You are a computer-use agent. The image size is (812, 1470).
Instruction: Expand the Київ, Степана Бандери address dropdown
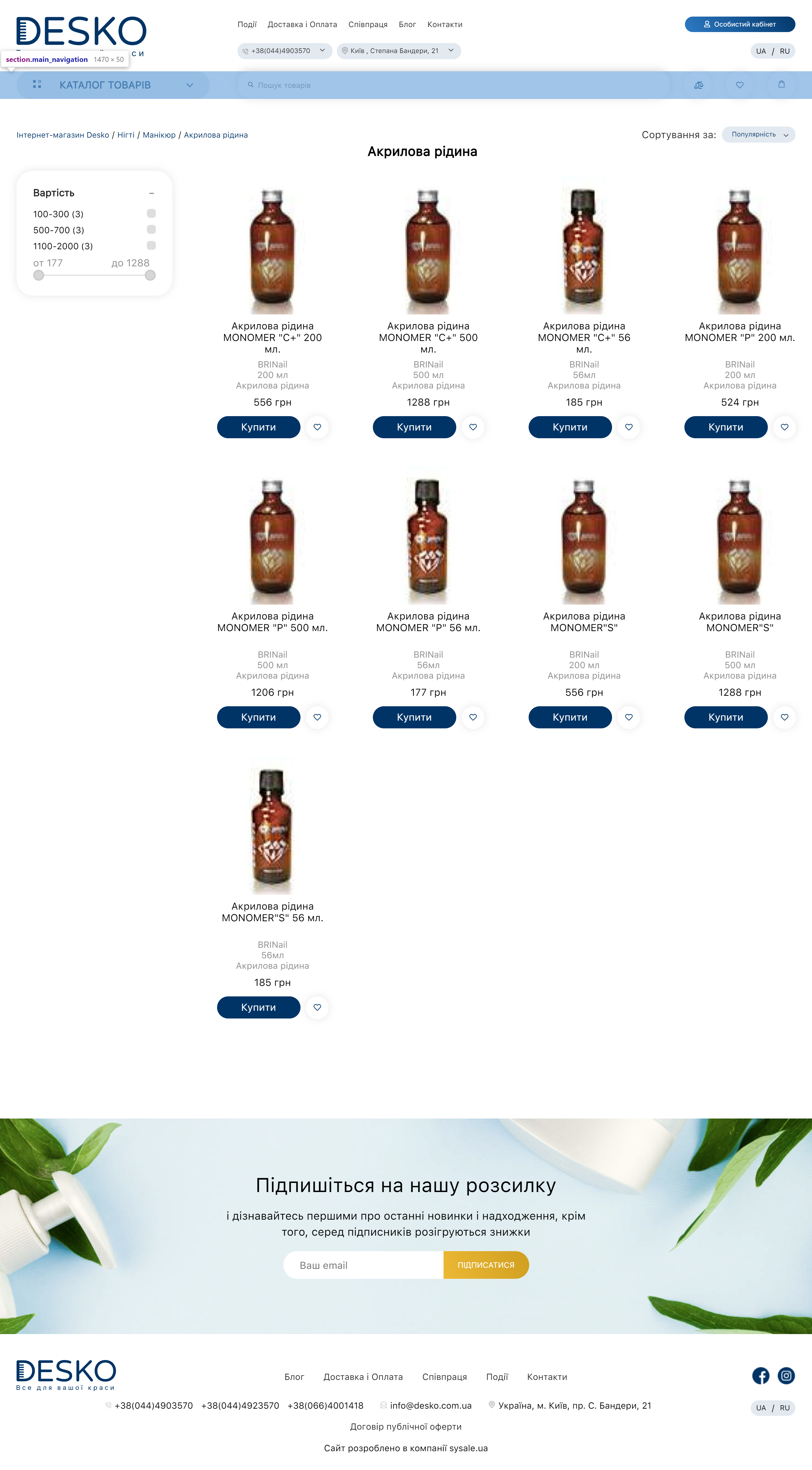(399, 51)
